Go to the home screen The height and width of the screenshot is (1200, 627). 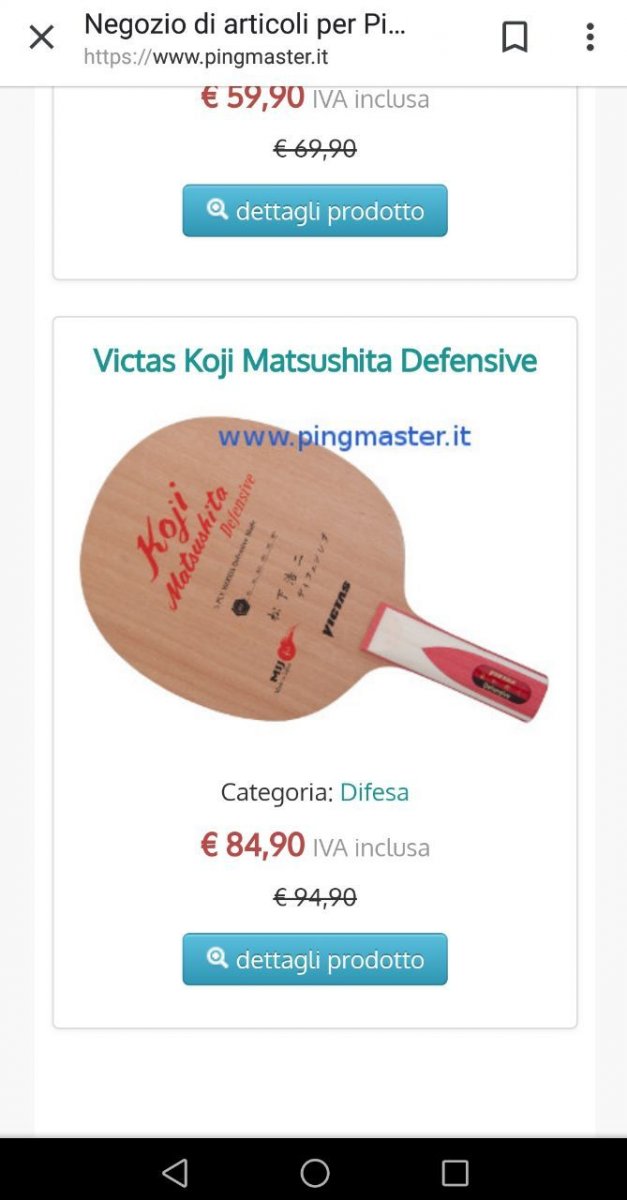pyautogui.click(x=315, y=1172)
